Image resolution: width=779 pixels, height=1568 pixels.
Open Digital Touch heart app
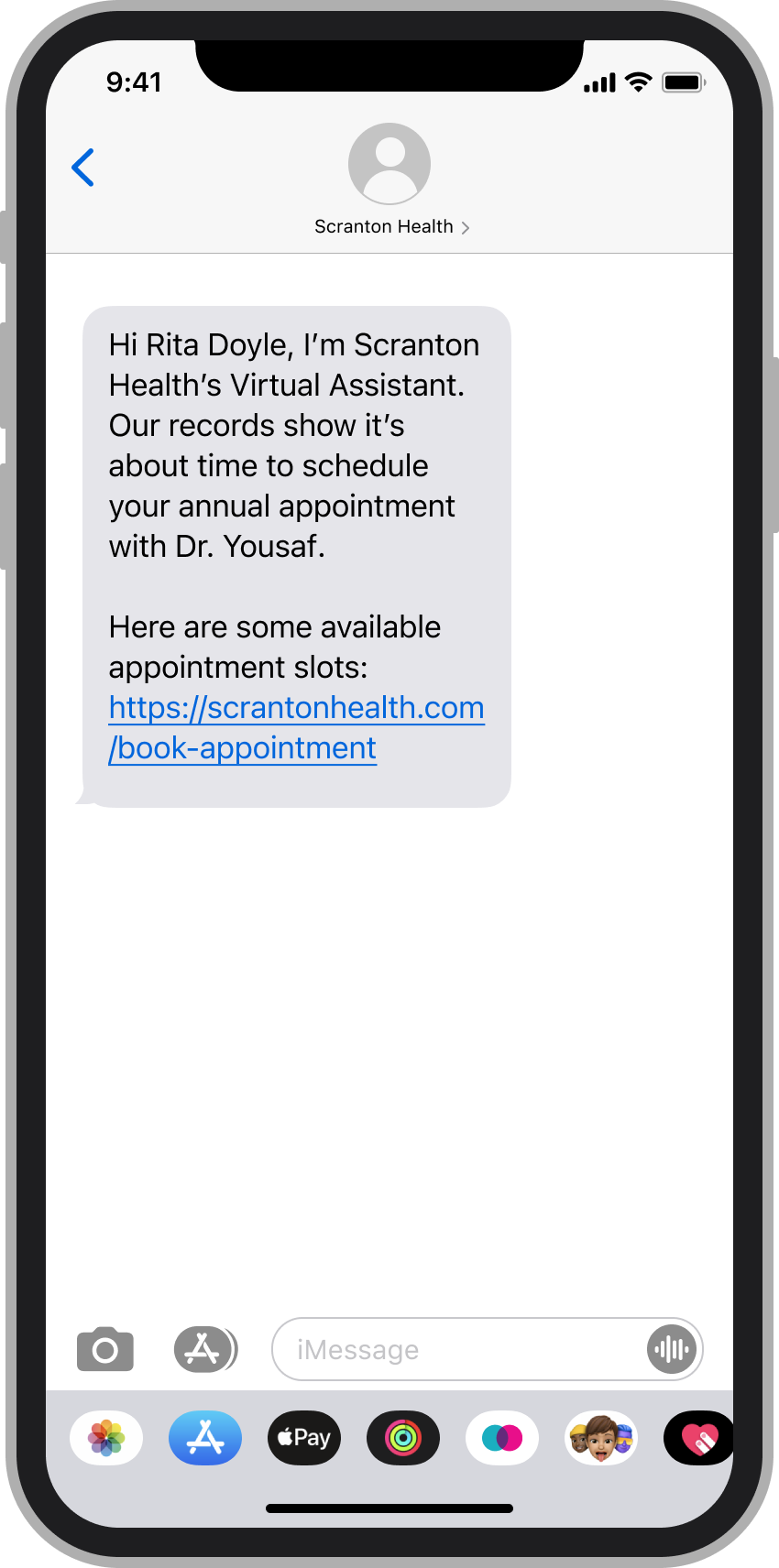click(x=698, y=1438)
